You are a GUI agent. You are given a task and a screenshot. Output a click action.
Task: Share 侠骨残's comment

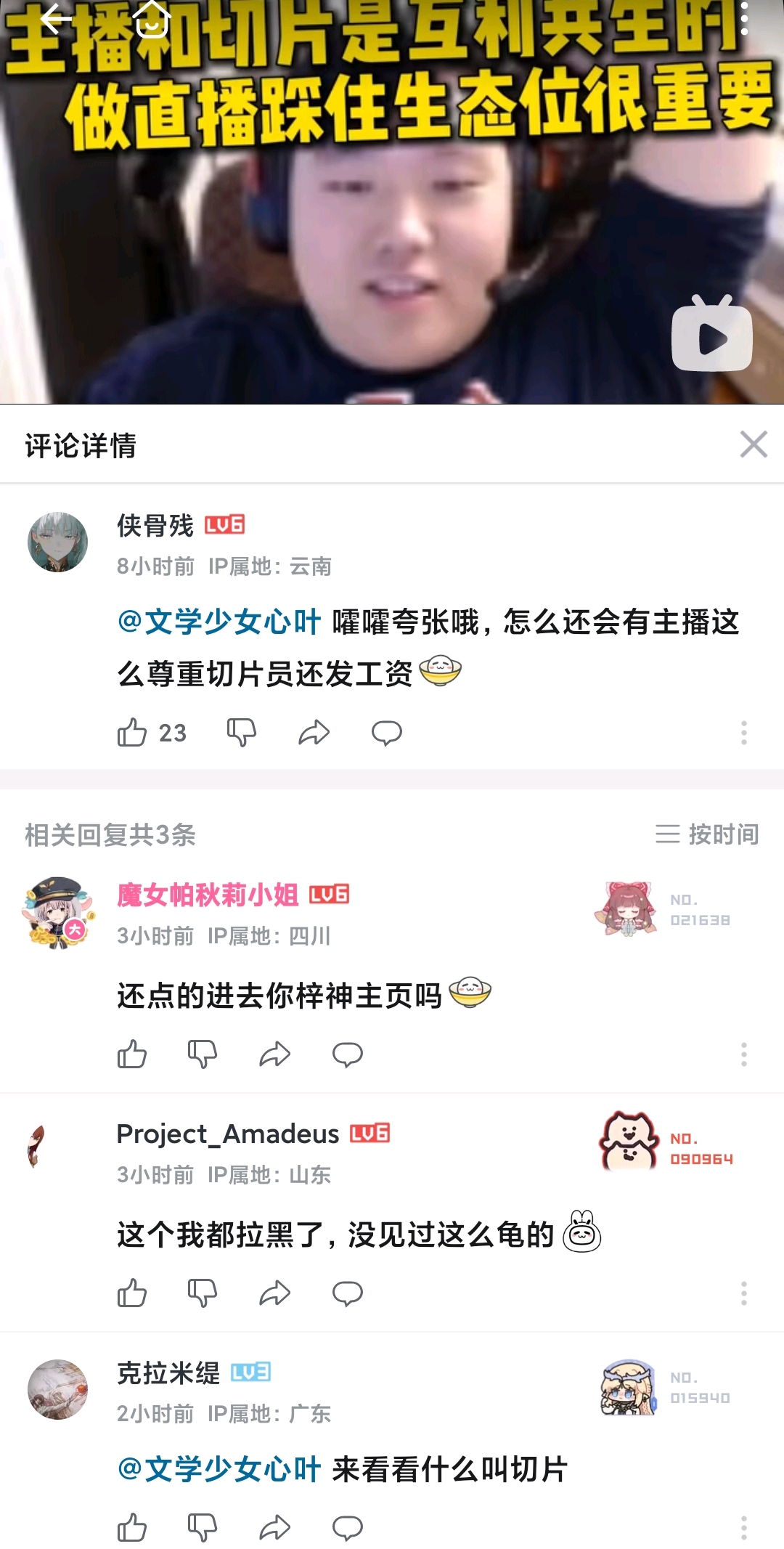(x=314, y=733)
